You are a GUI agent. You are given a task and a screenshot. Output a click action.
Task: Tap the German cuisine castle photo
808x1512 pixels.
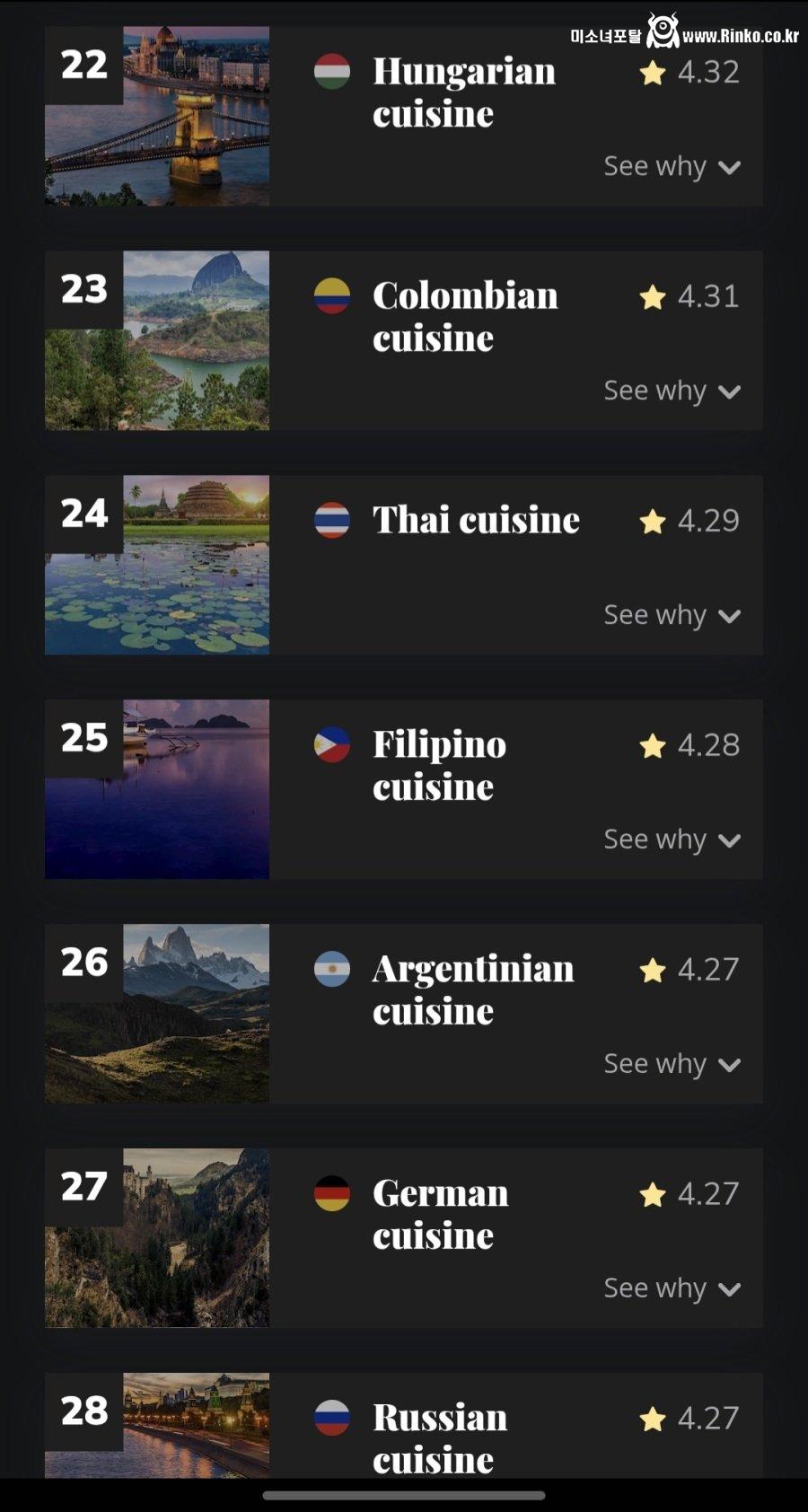pyautogui.click(x=158, y=1239)
